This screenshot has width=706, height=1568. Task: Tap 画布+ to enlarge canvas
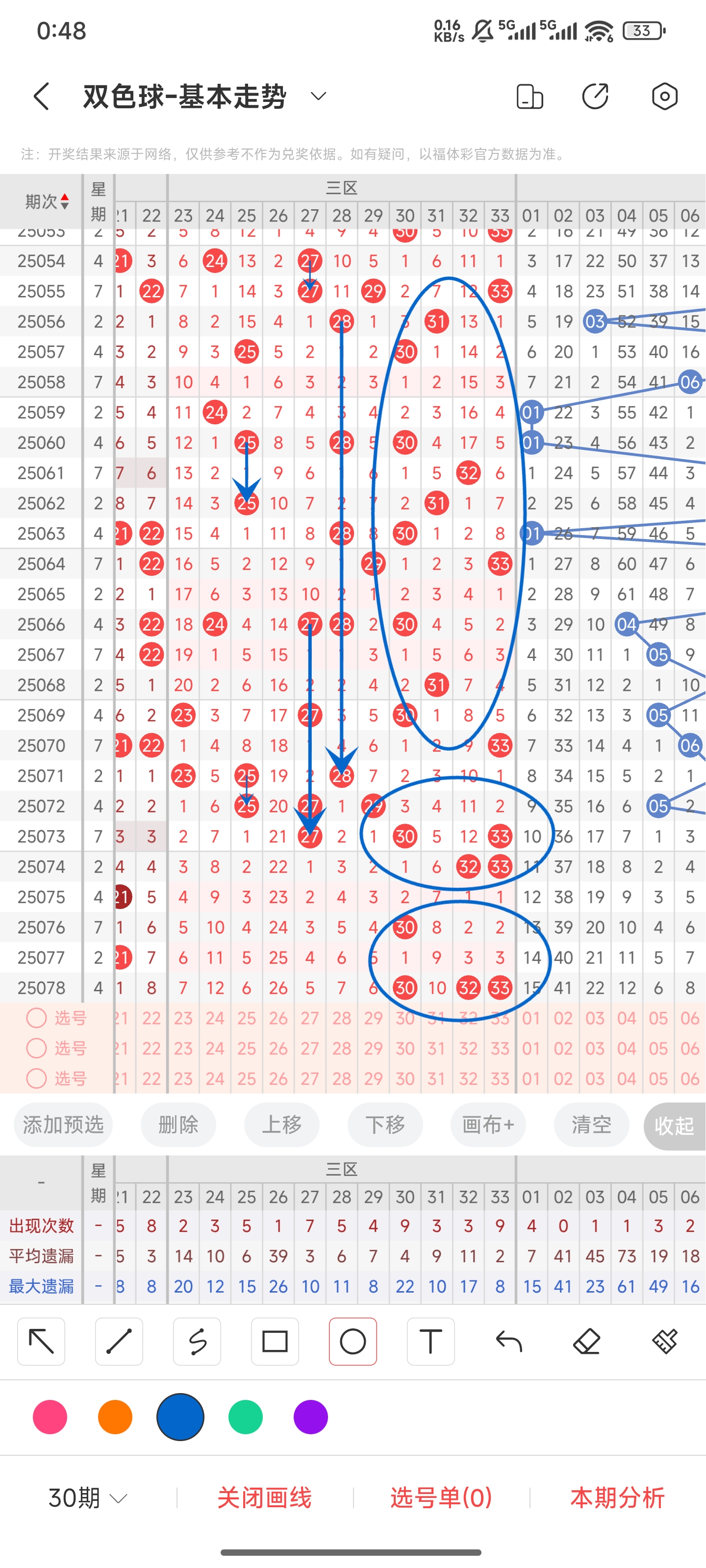(x=488, y=1124)
